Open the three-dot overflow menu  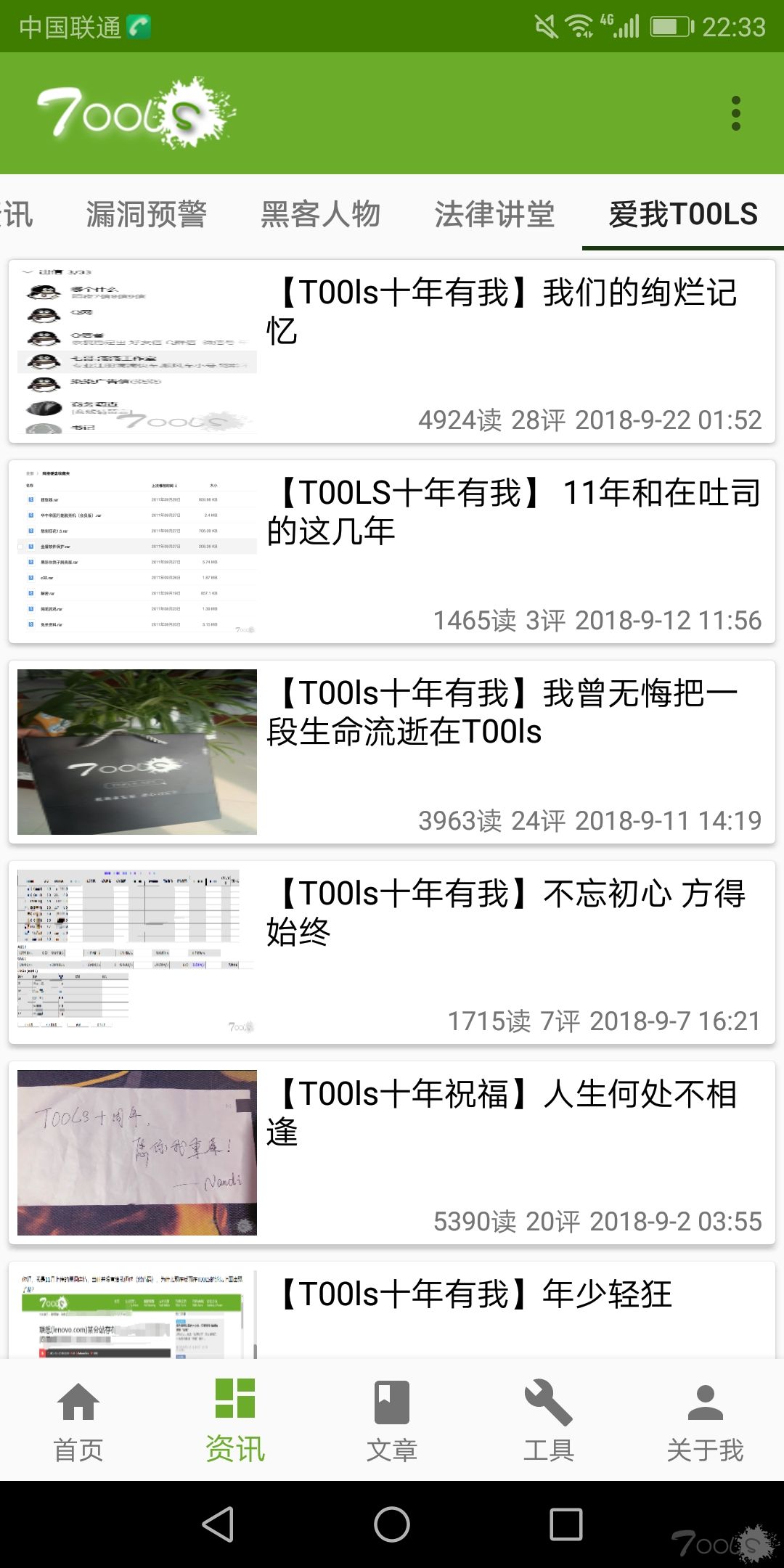click(x=735, y=113)
